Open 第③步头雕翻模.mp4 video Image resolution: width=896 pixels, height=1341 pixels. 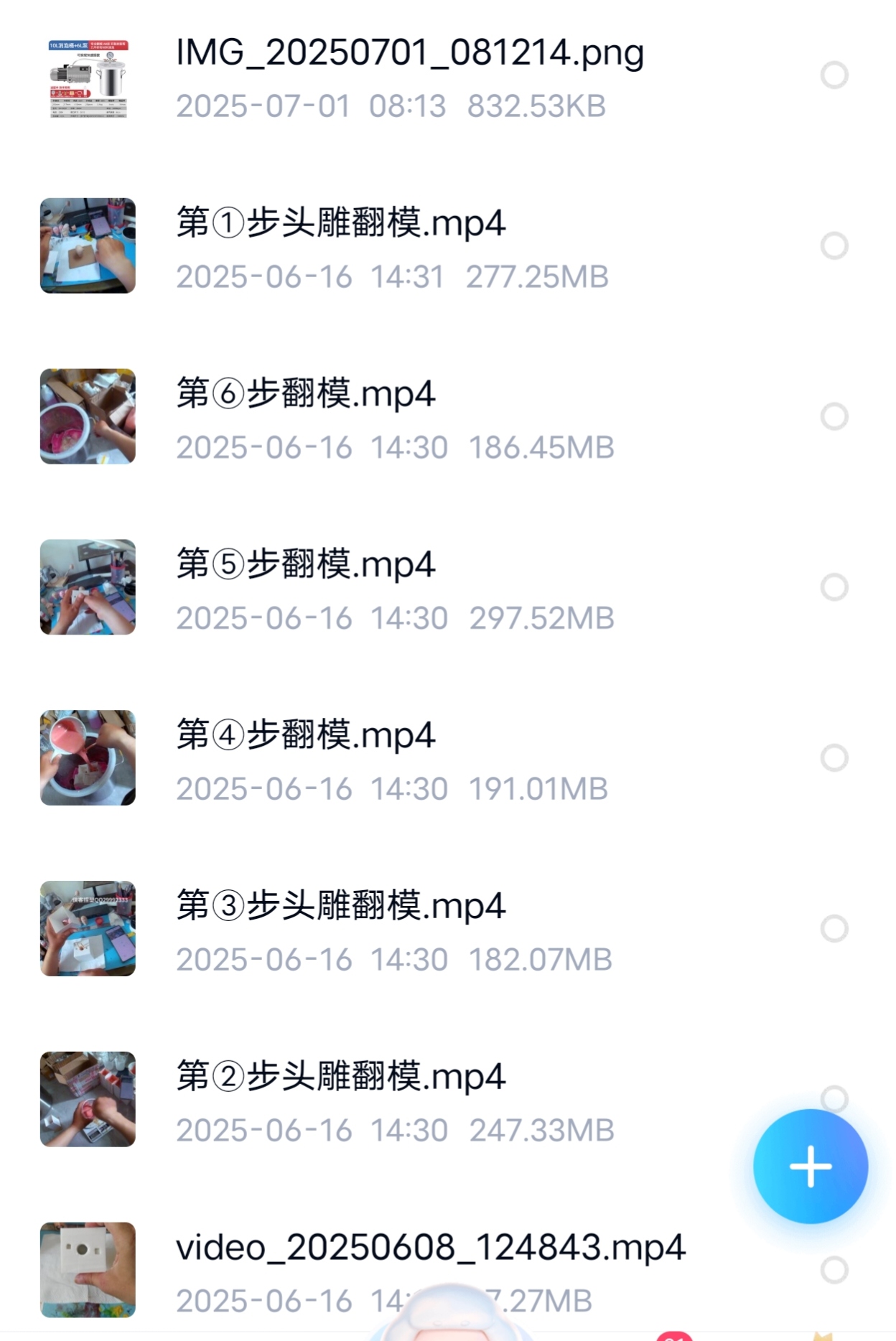tap(341, 907)
